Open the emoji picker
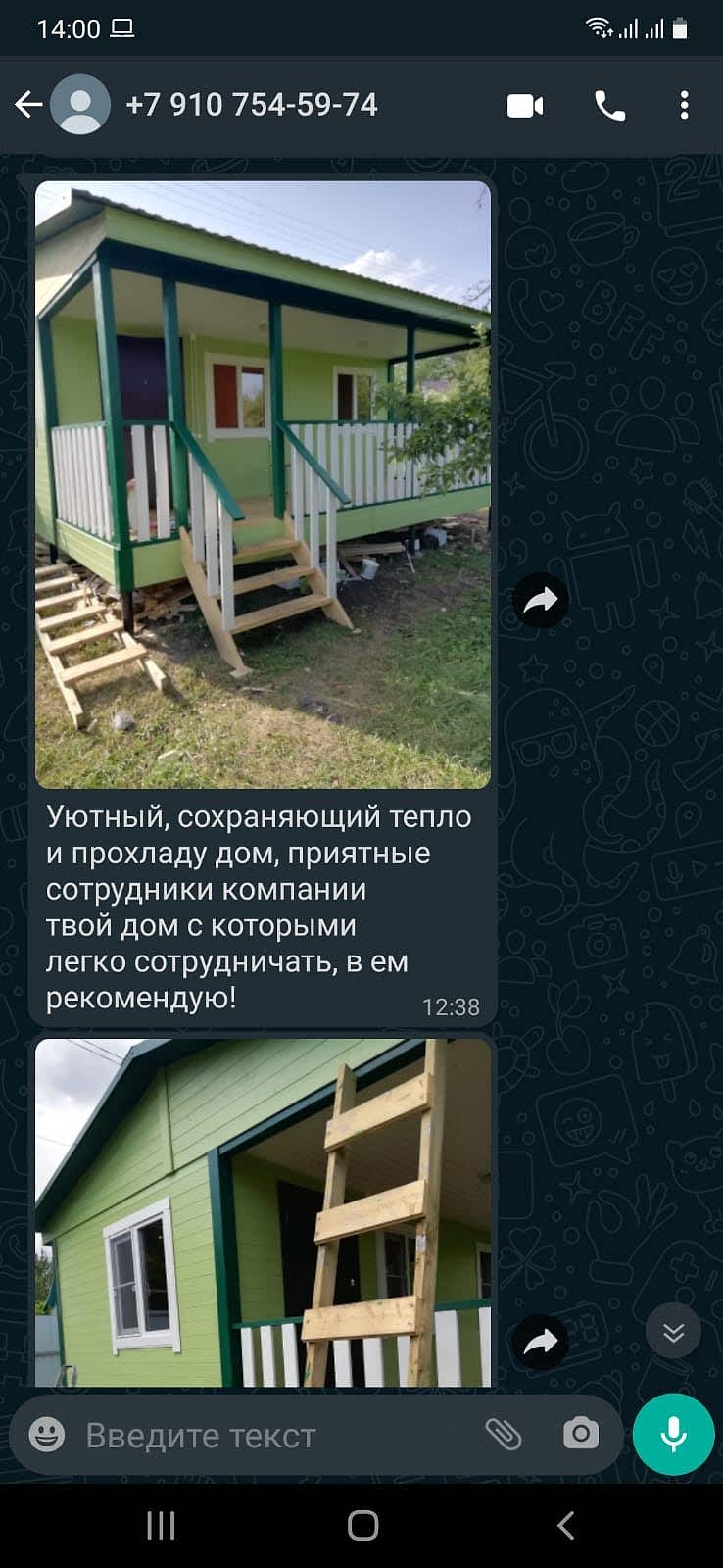 tap(47, 1435)
